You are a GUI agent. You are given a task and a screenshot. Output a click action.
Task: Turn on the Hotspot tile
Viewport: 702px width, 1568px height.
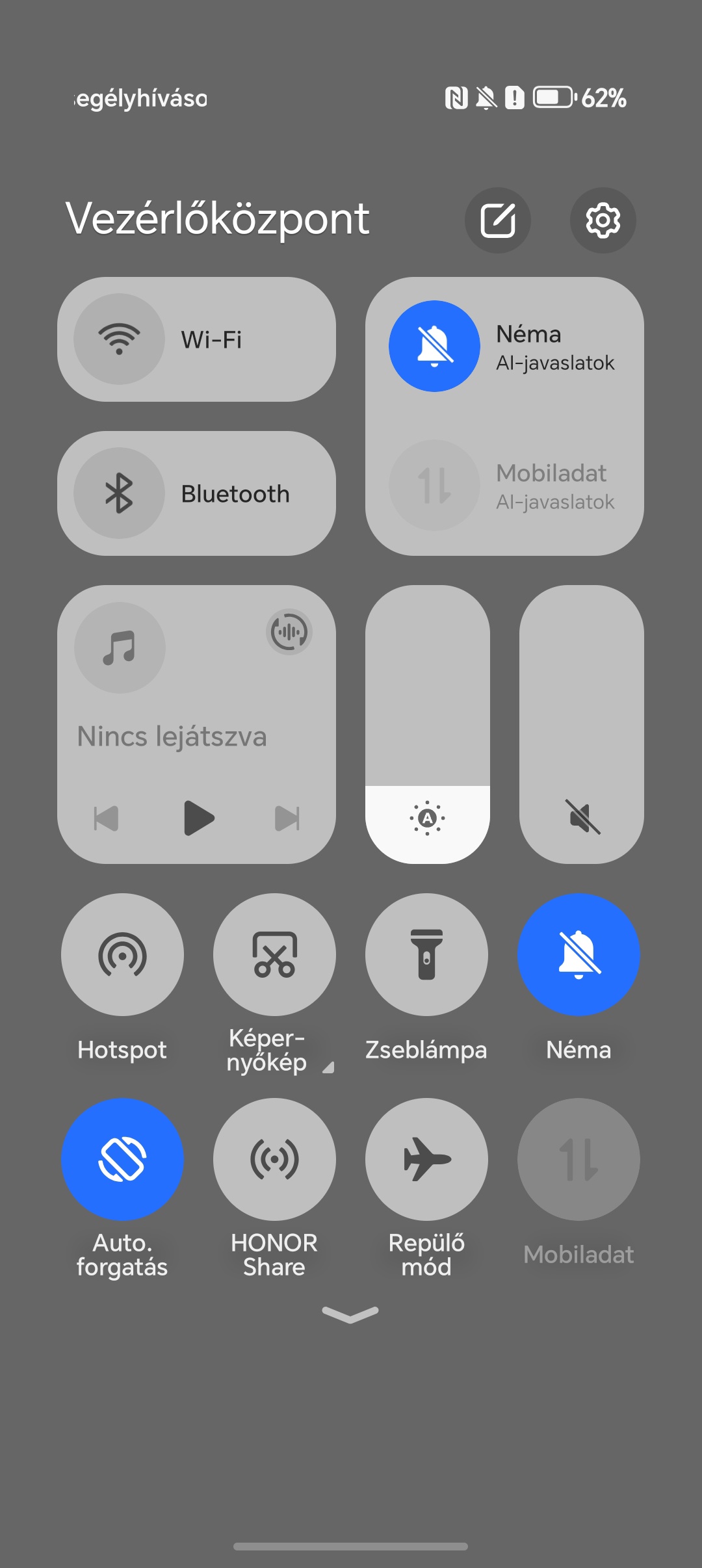[122, 954]
